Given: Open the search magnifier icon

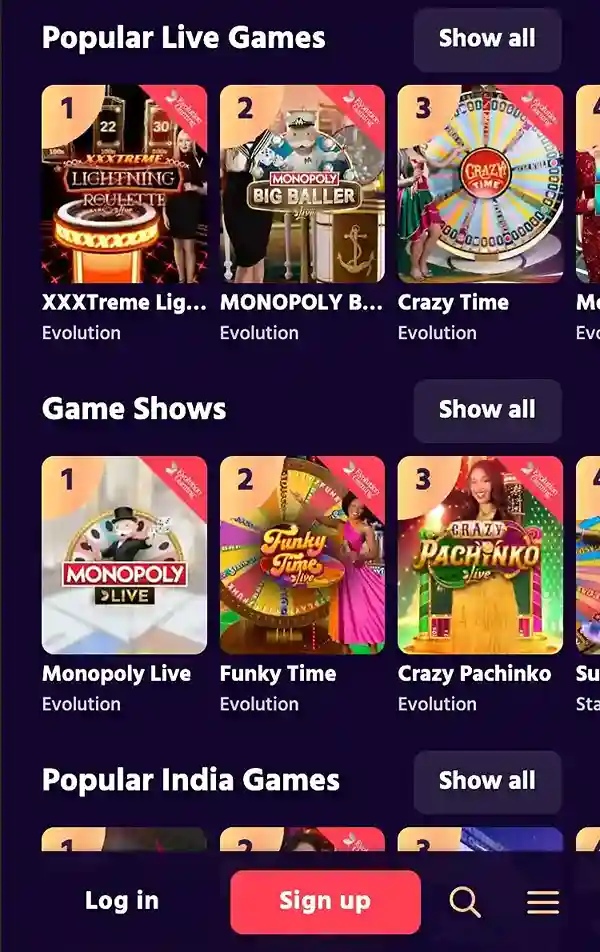Looking at the screenshot, I should [465, 902].
